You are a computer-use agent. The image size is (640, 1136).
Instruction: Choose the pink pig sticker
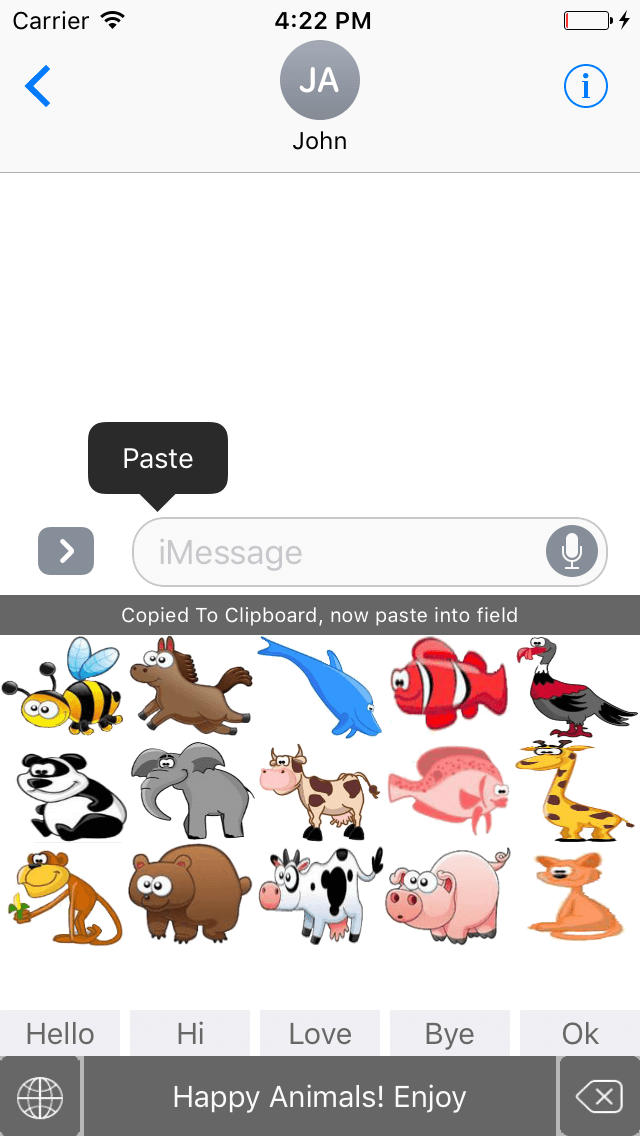tap(448, 896)
